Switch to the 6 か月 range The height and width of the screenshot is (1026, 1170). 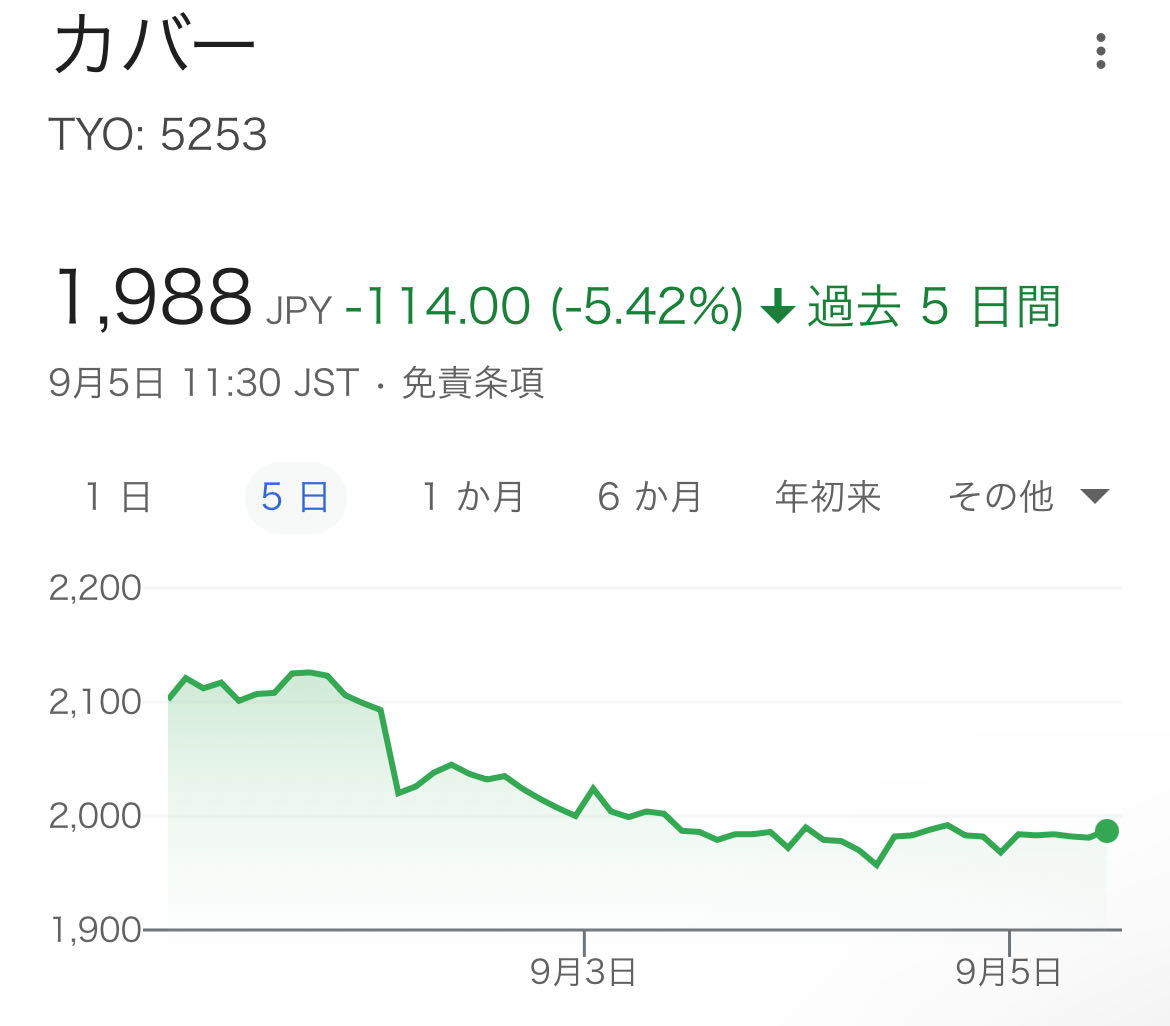pos(650,497)
